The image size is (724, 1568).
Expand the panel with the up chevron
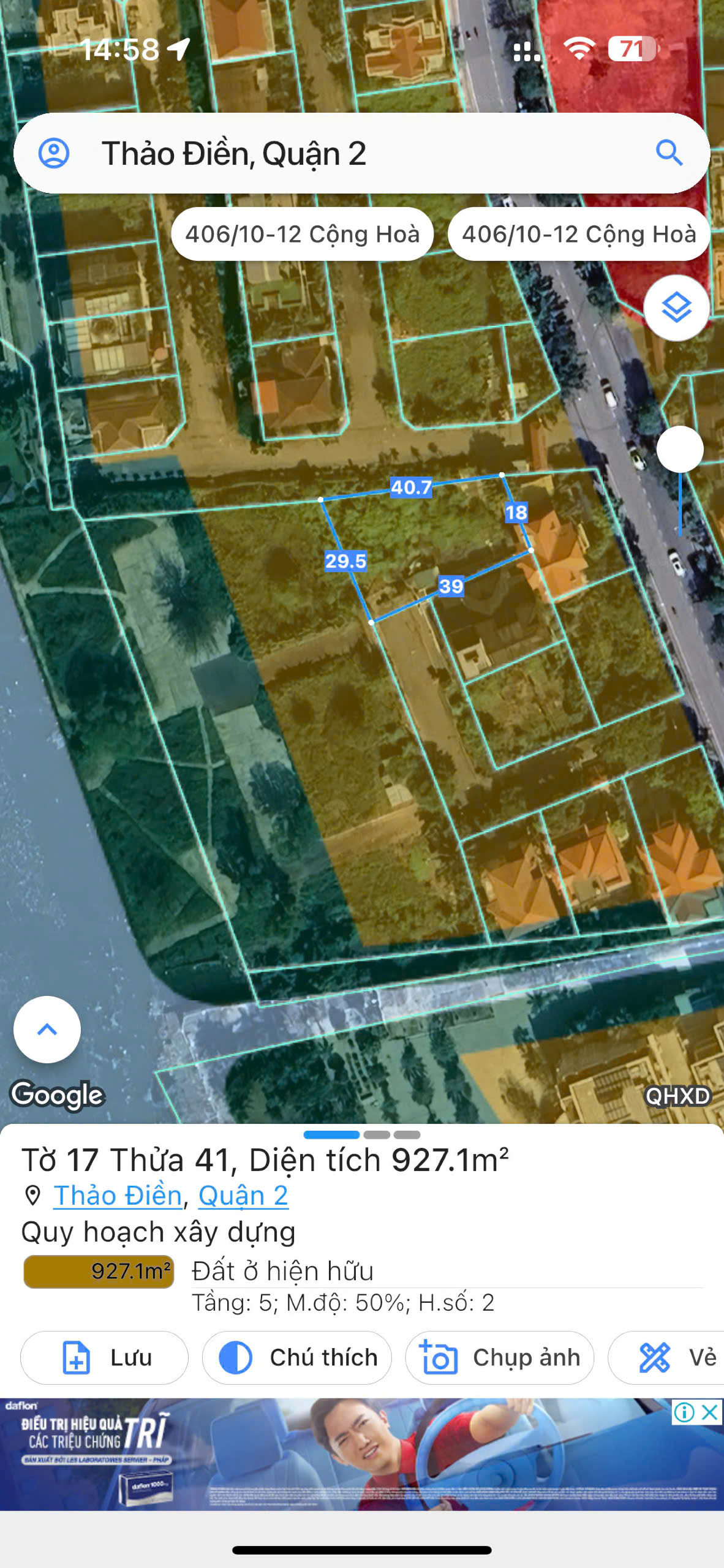point(47,1029)
